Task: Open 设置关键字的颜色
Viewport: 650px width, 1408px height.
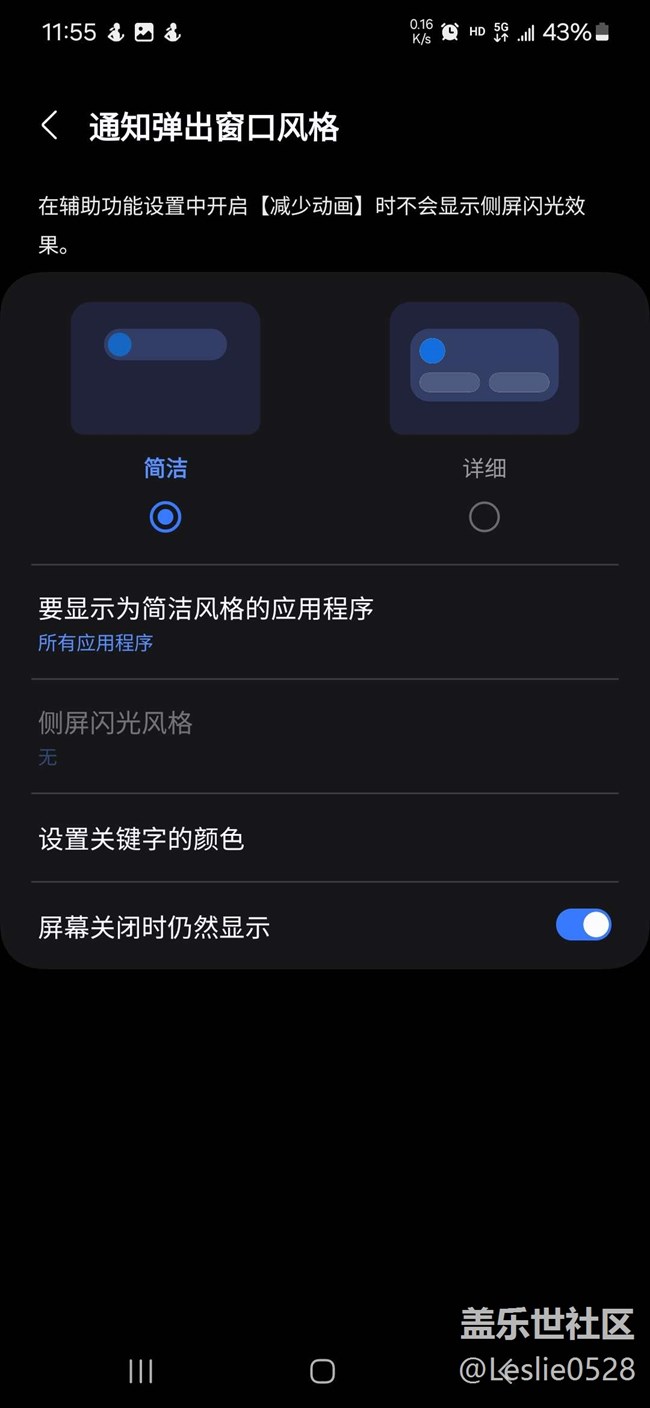Action: point(324,838)
